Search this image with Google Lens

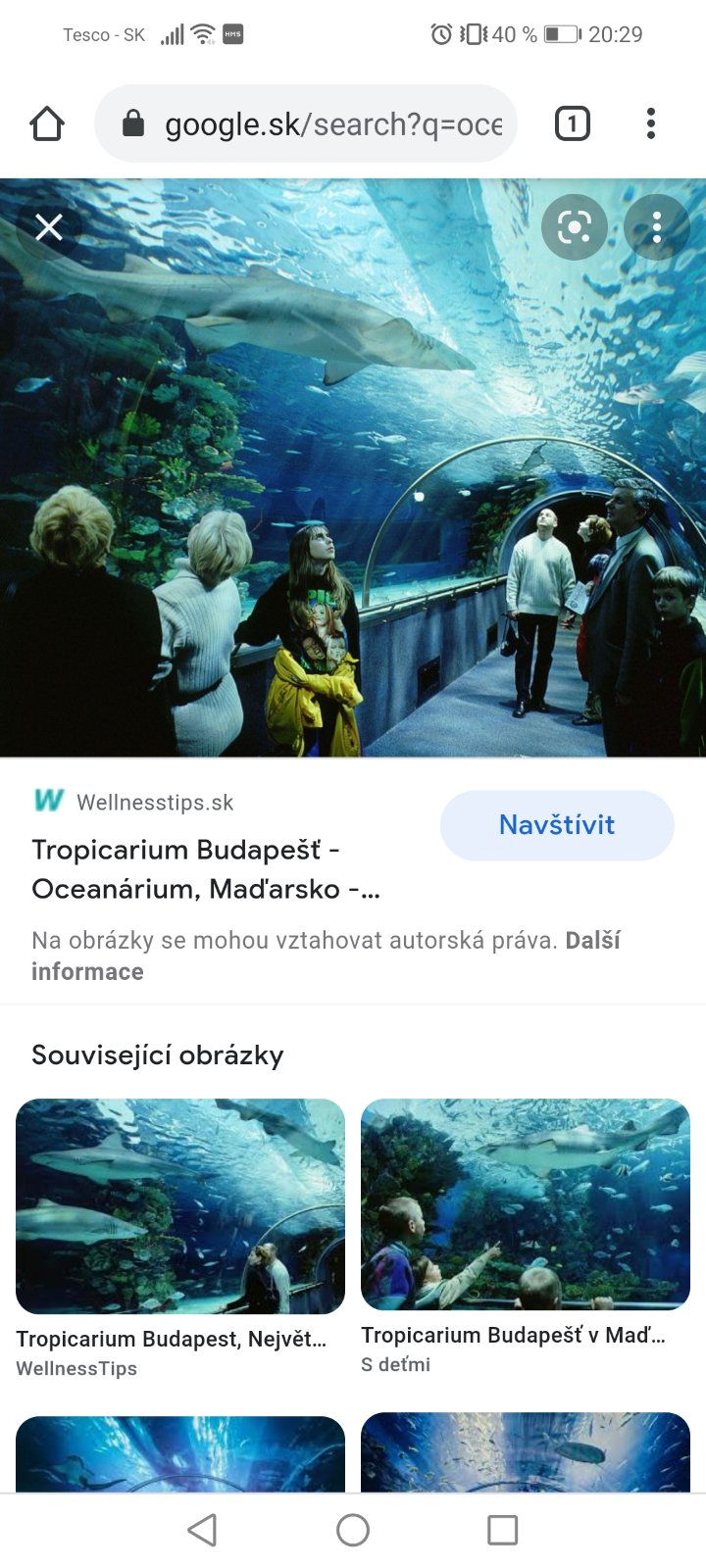(575, 227)
